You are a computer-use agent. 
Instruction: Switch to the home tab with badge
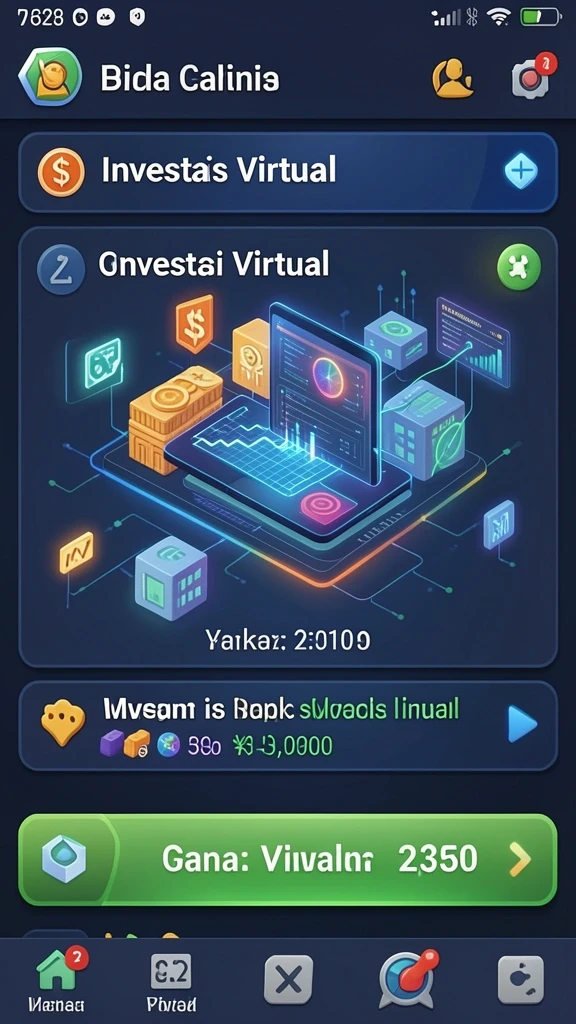pos(56,978)
